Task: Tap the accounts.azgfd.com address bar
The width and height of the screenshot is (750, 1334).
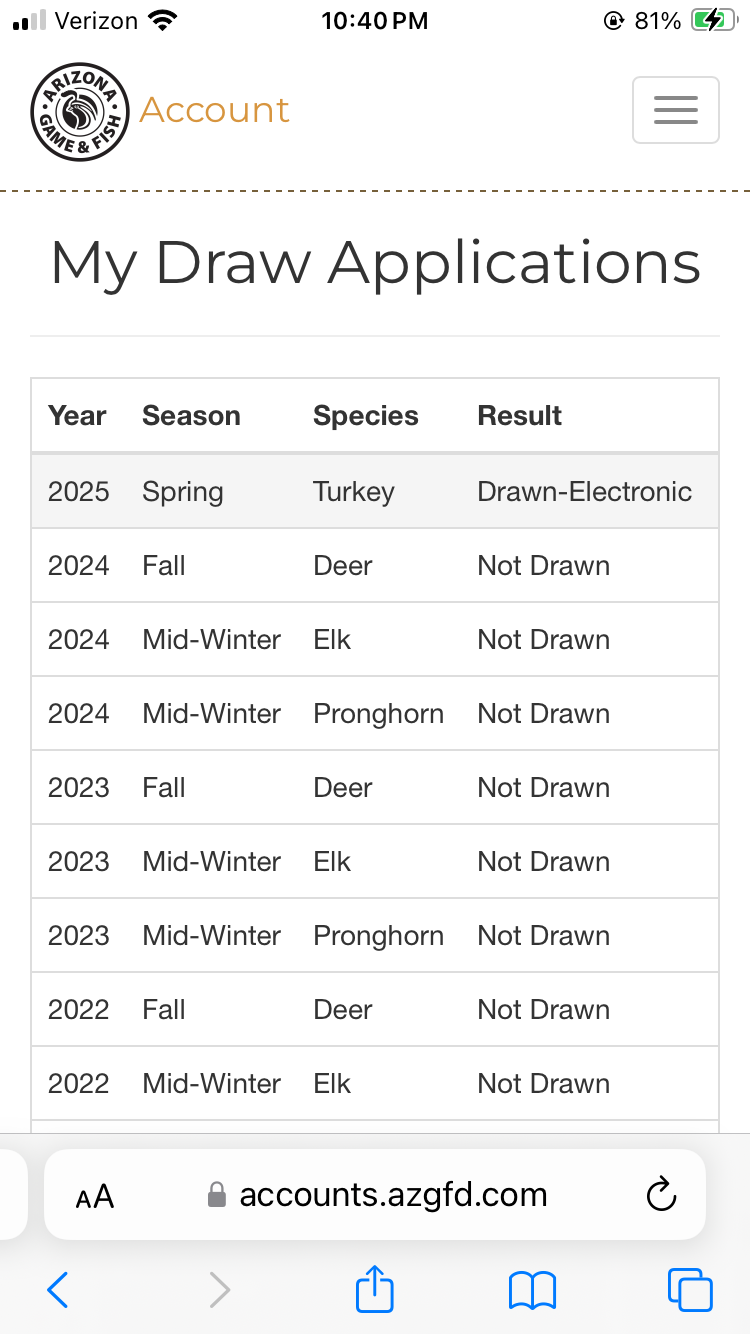Action: point(375,1194)
